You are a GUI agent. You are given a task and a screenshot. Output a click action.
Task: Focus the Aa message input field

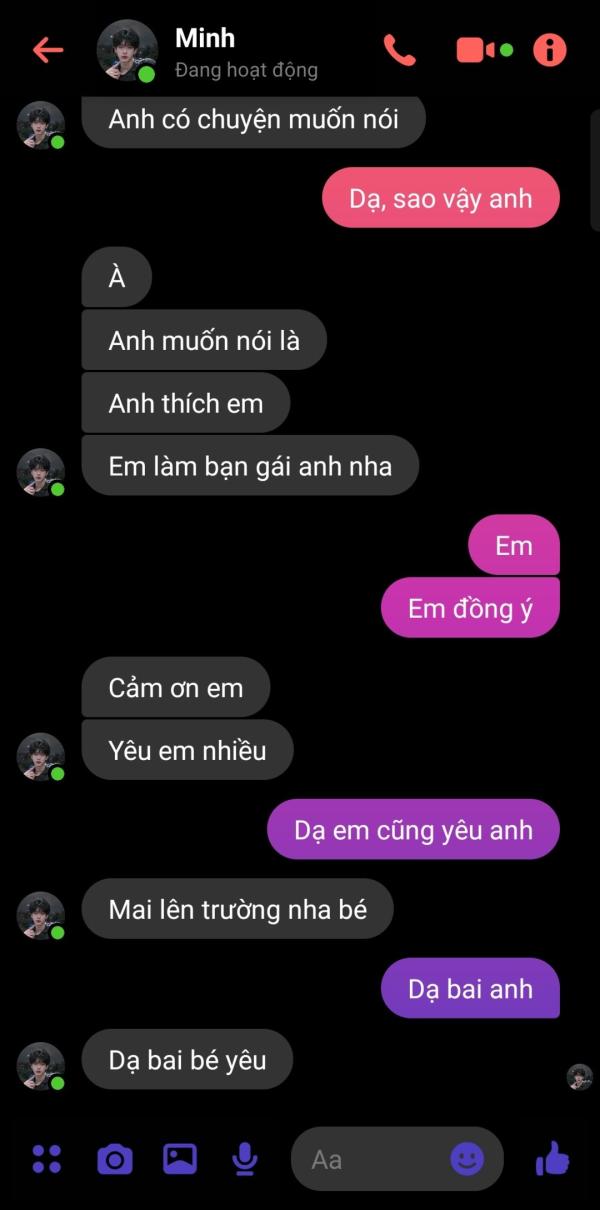(x=370, y=1159)
